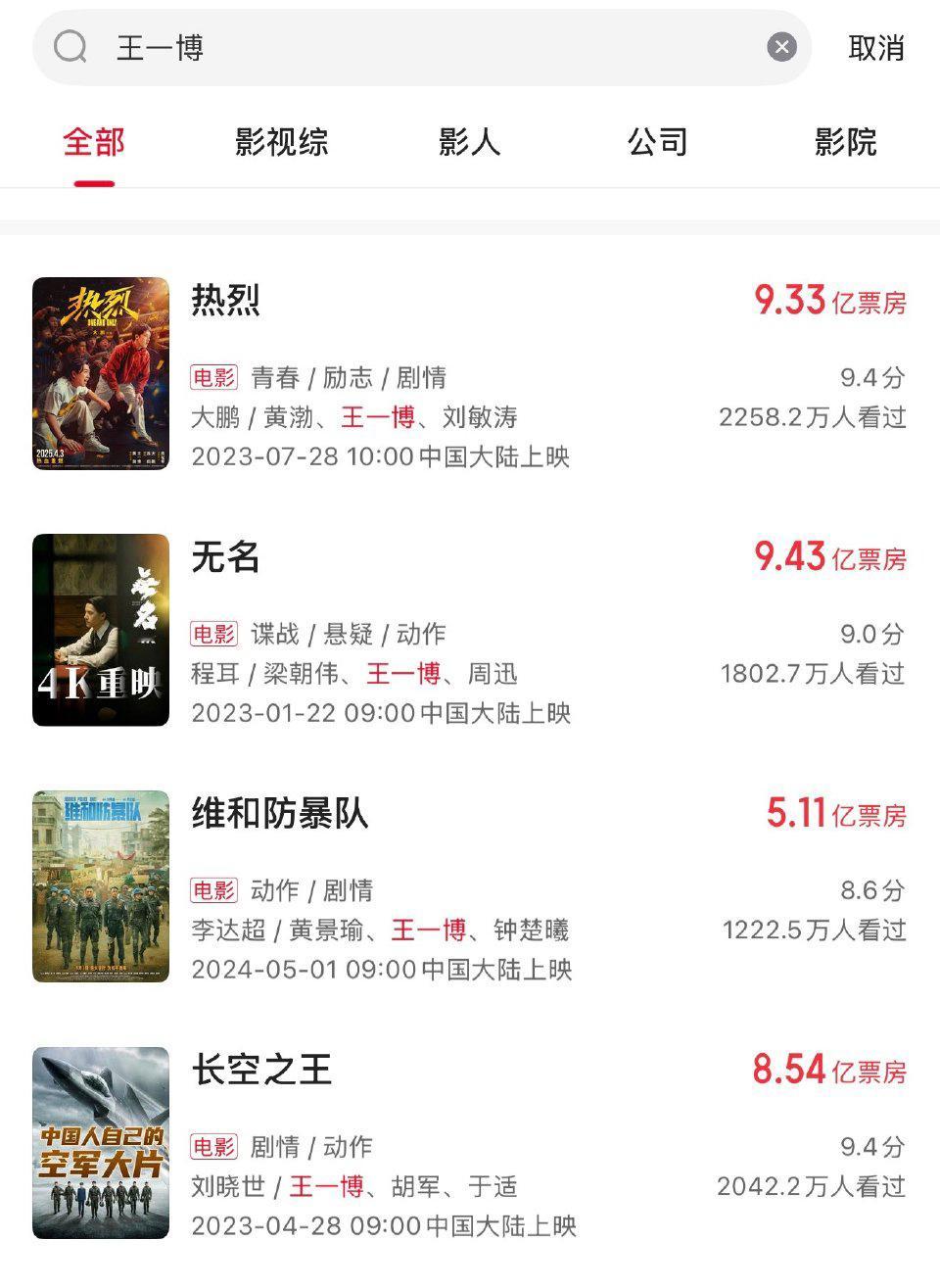Switch to the 影人 tab
The height and width of the screenshot is (1288, 940).
[x=470, y=143]
